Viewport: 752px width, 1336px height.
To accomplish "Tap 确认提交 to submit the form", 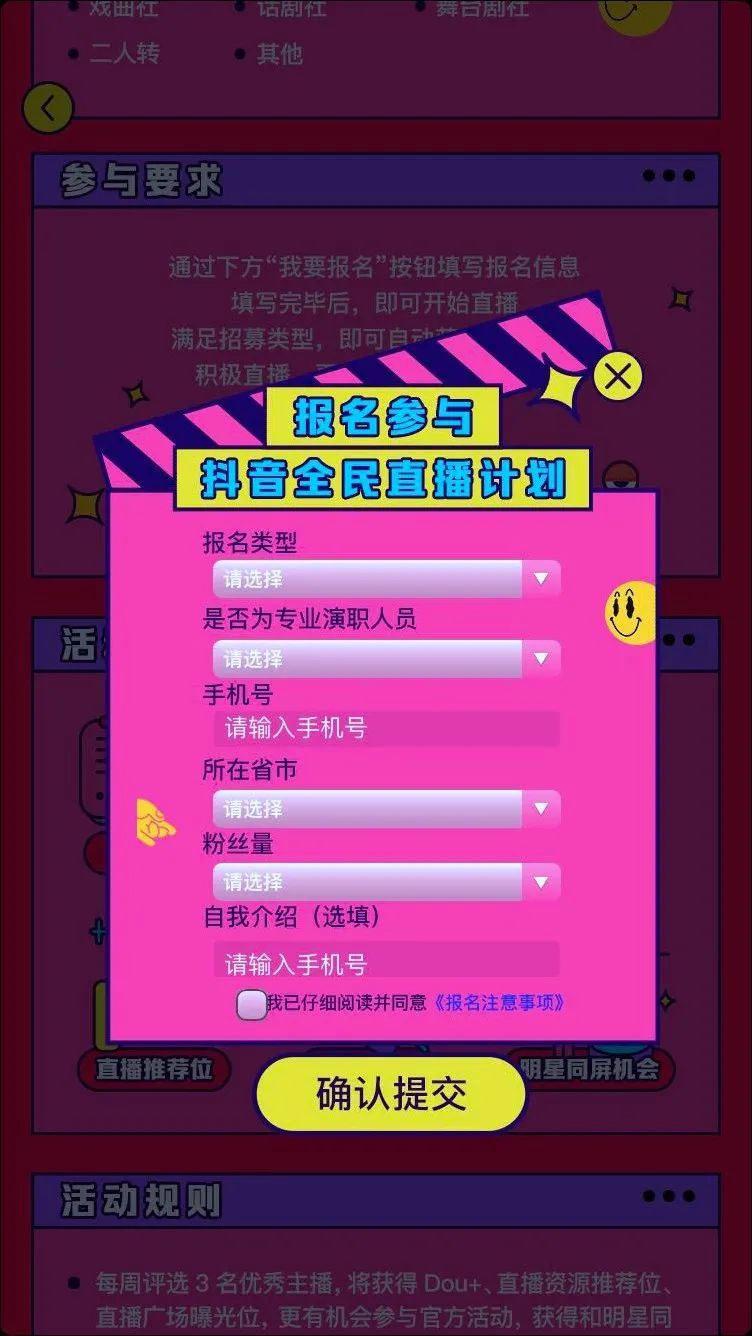I will pos(391,1094).
